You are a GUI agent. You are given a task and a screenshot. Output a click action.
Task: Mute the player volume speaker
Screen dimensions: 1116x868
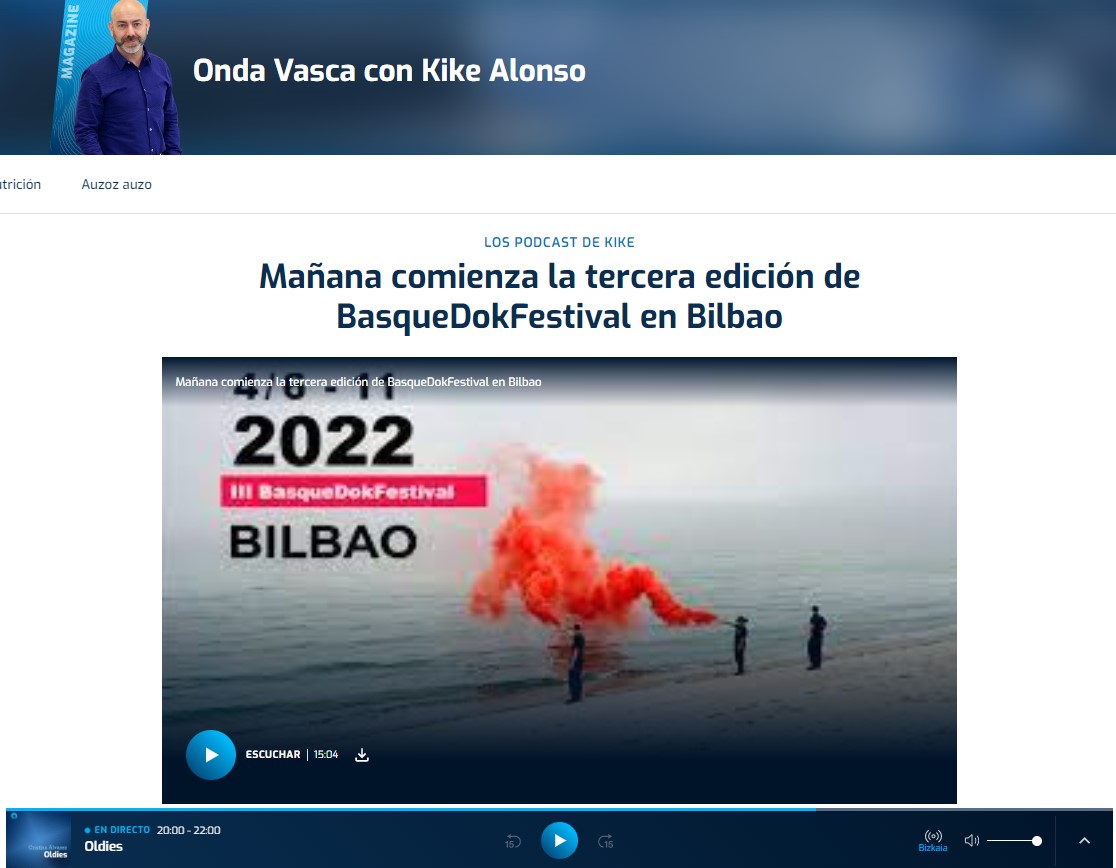pyautogui.click(x=971, y=841)
